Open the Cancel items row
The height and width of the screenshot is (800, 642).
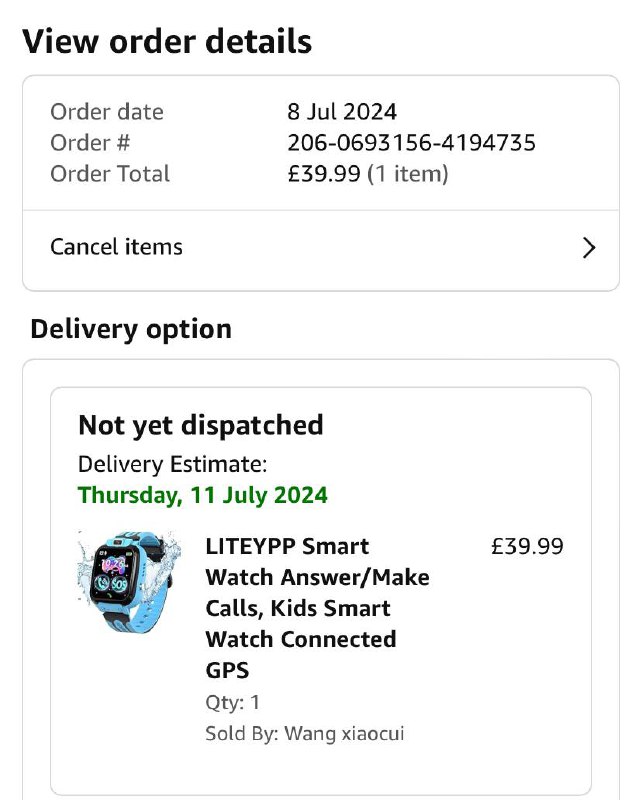320,248
